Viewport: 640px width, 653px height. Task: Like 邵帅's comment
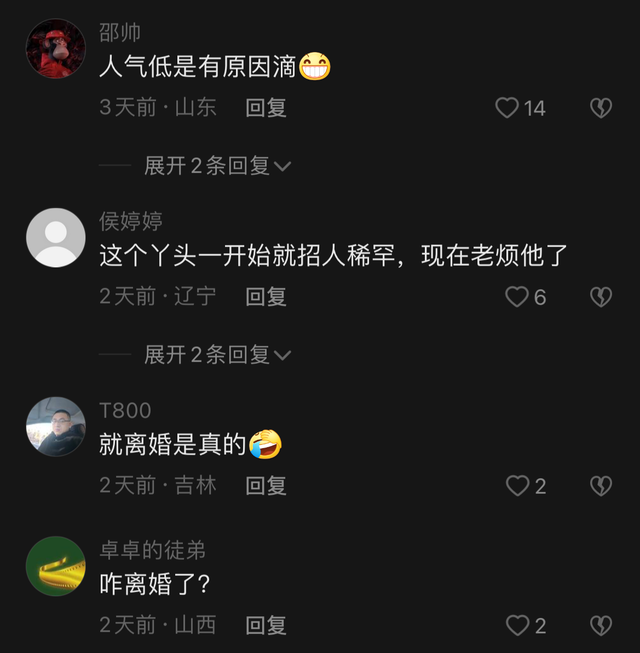[x=508, y=108]
